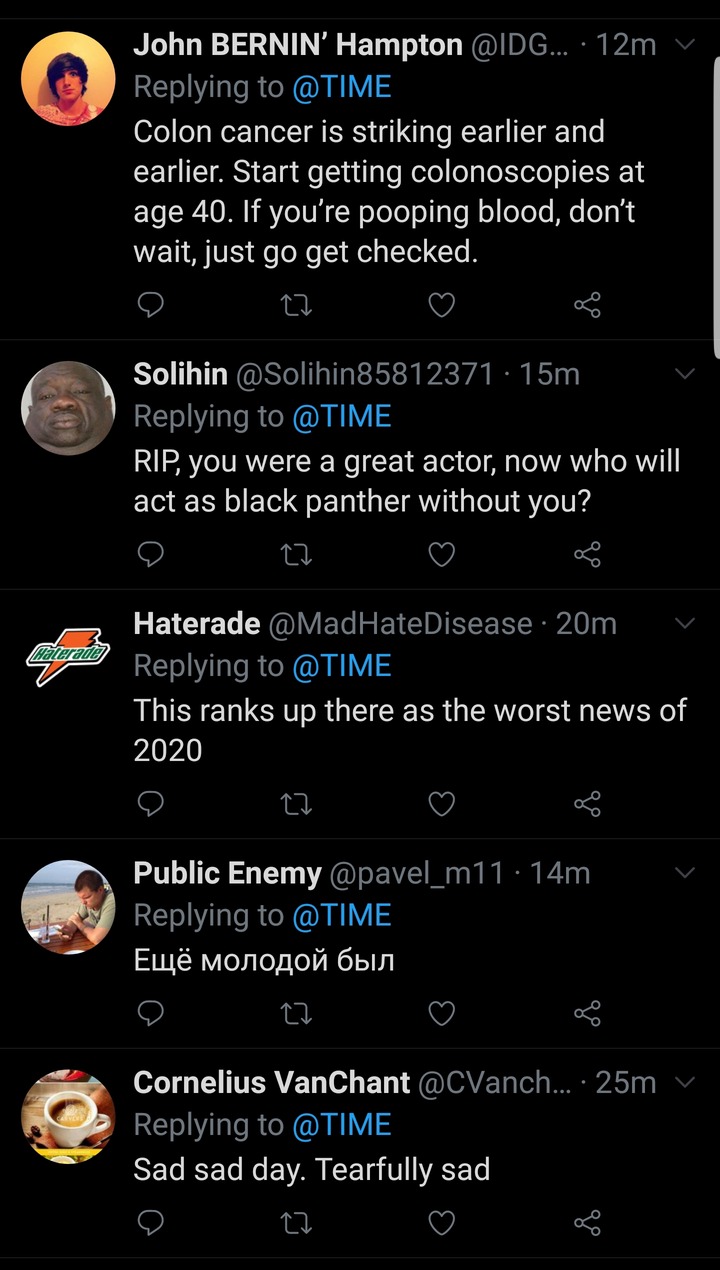Open Solihin's profile picture
Screen dimensions: 720x1270
68,408
